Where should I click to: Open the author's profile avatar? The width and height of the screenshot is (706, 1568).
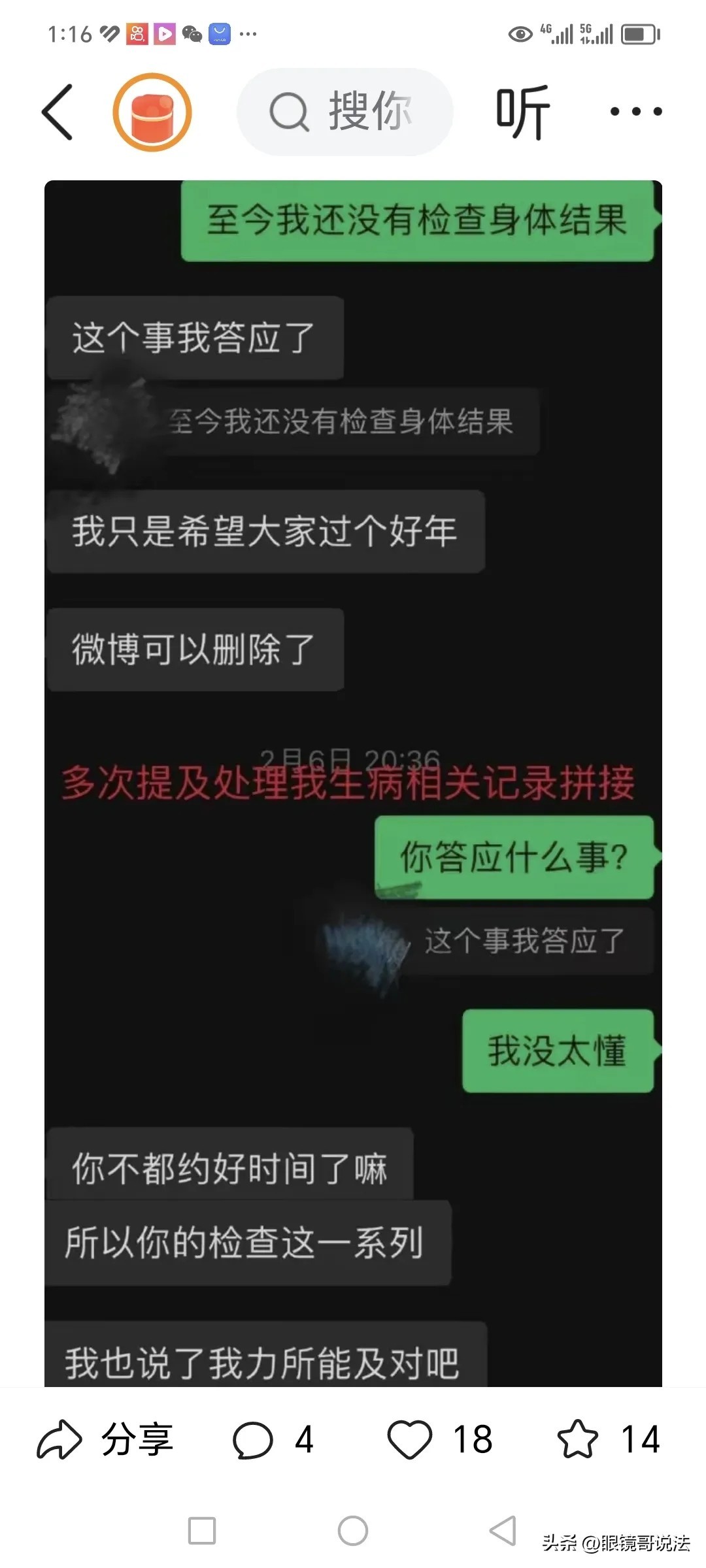click(152, 112)
